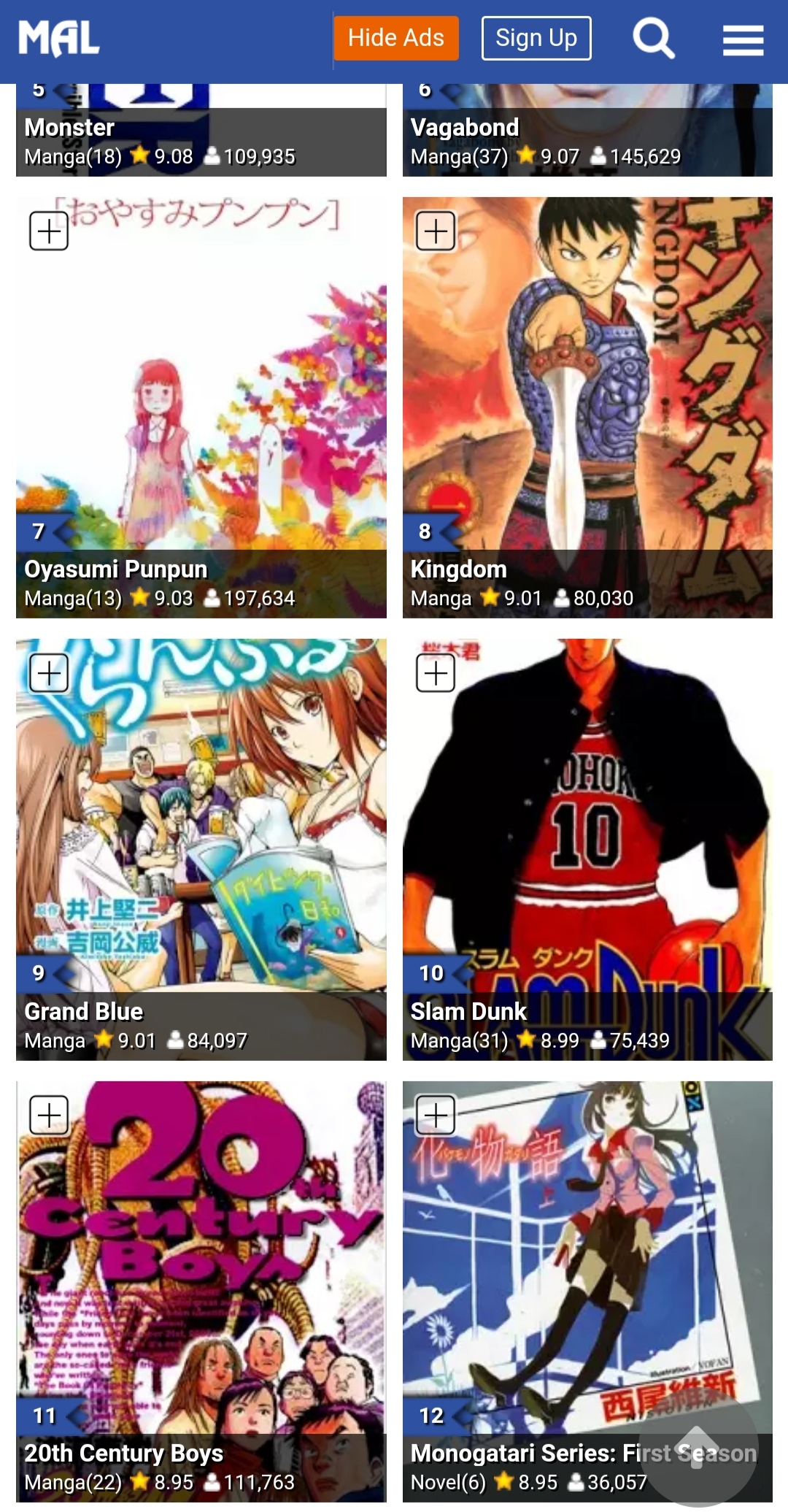The height and width of the screenshot is (1512, 788).
Task: Open the Sign Up page
Action: 536,38
